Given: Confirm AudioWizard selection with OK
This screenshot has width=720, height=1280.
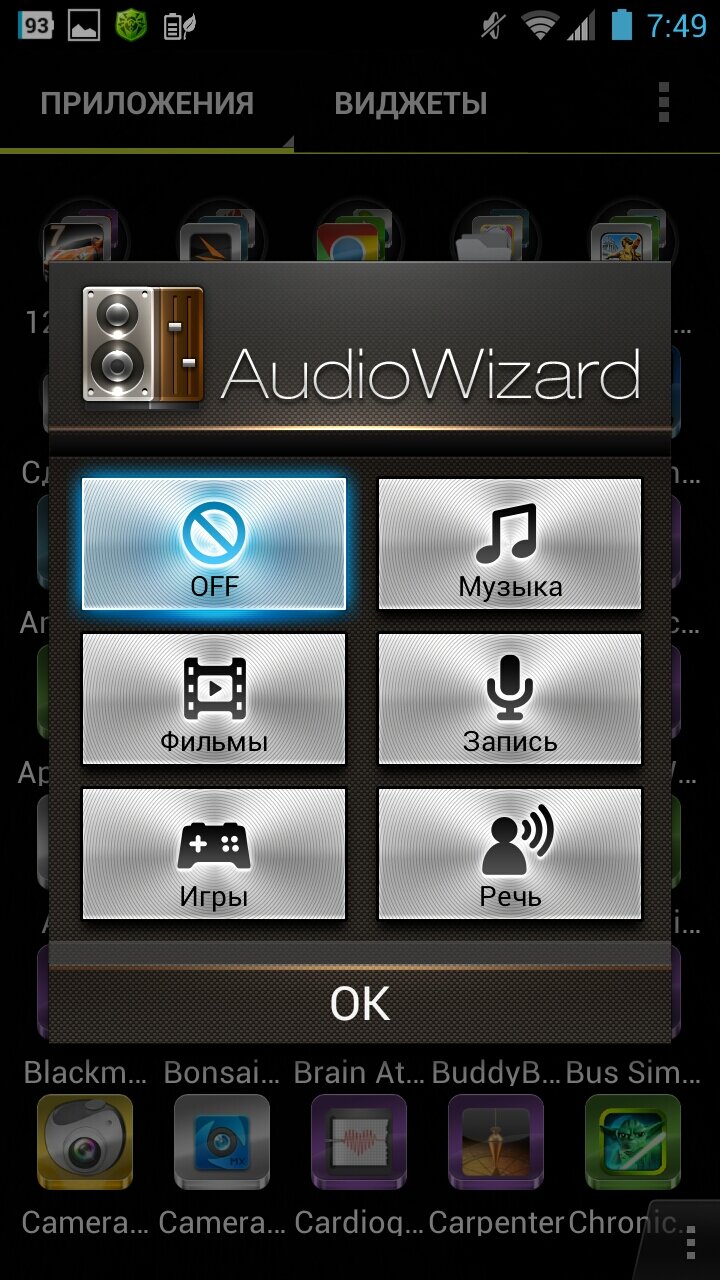Looking at the screenshot, I should point(360,1004).
